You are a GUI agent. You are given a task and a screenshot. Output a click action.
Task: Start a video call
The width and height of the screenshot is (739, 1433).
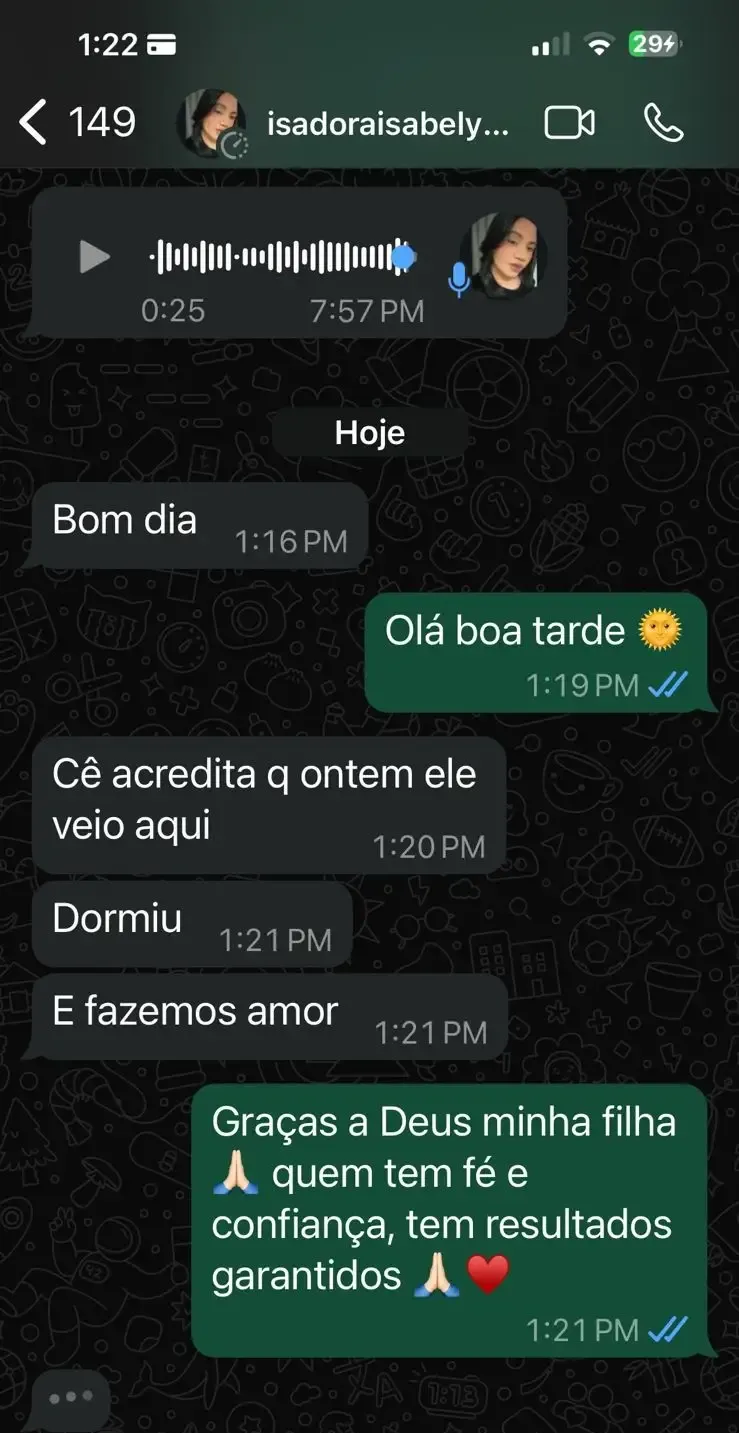[569, 123]
